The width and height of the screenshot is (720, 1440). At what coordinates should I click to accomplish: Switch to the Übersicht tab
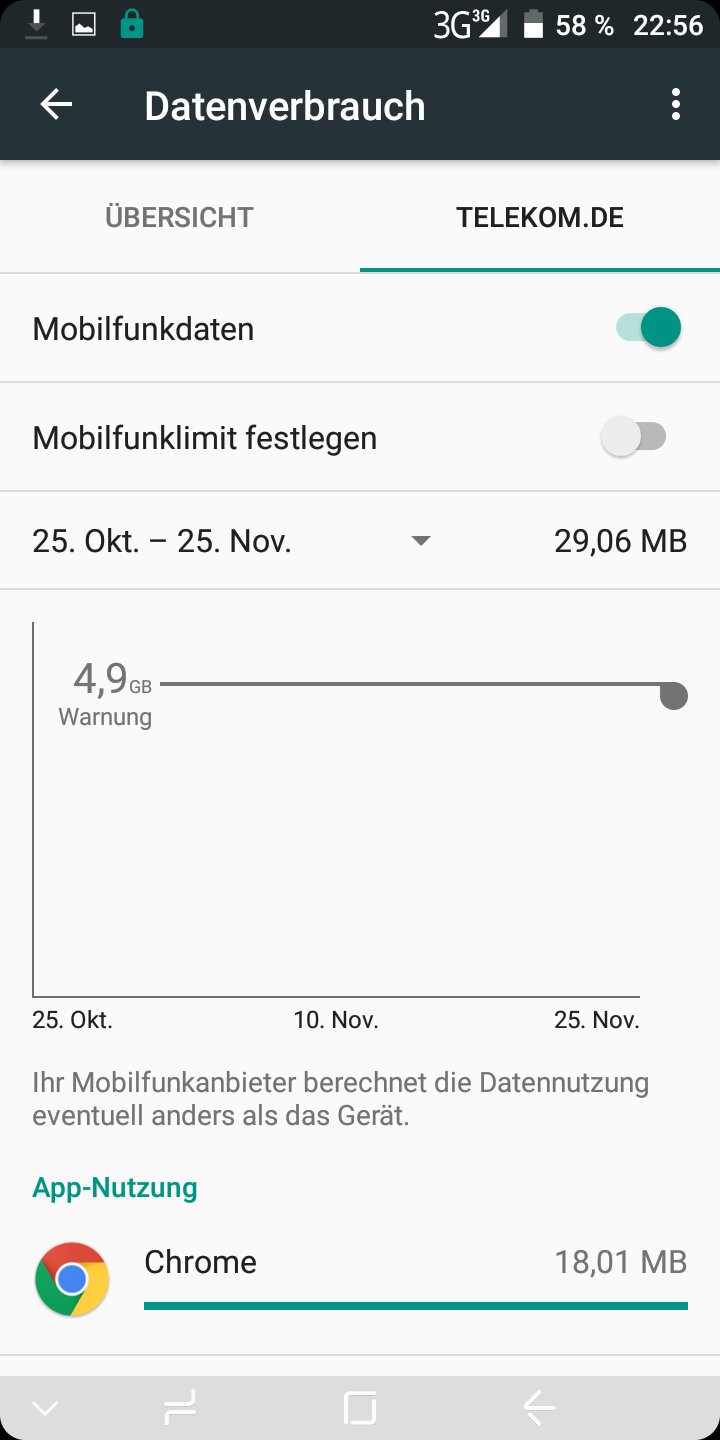coord(180,218)
